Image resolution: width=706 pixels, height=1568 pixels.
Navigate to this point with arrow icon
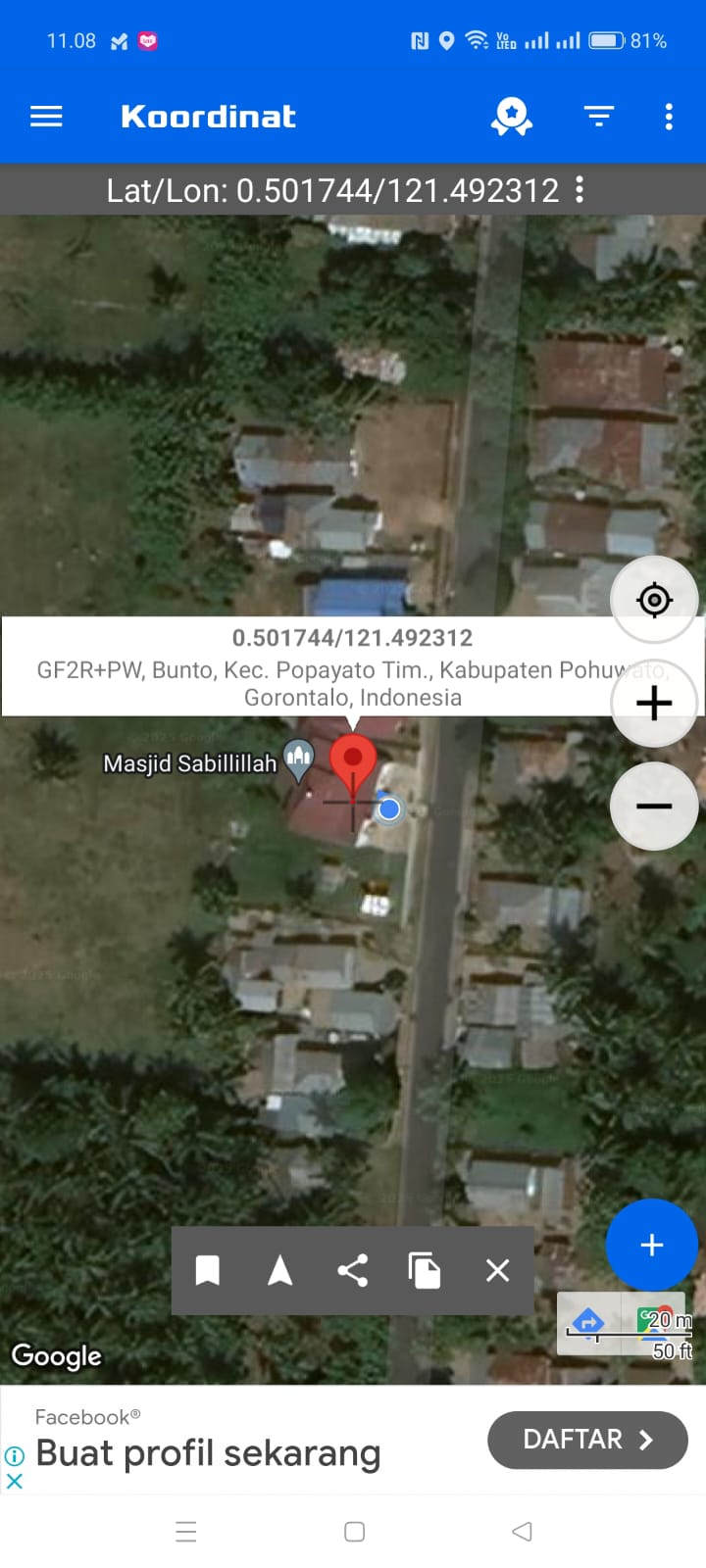280,1270
